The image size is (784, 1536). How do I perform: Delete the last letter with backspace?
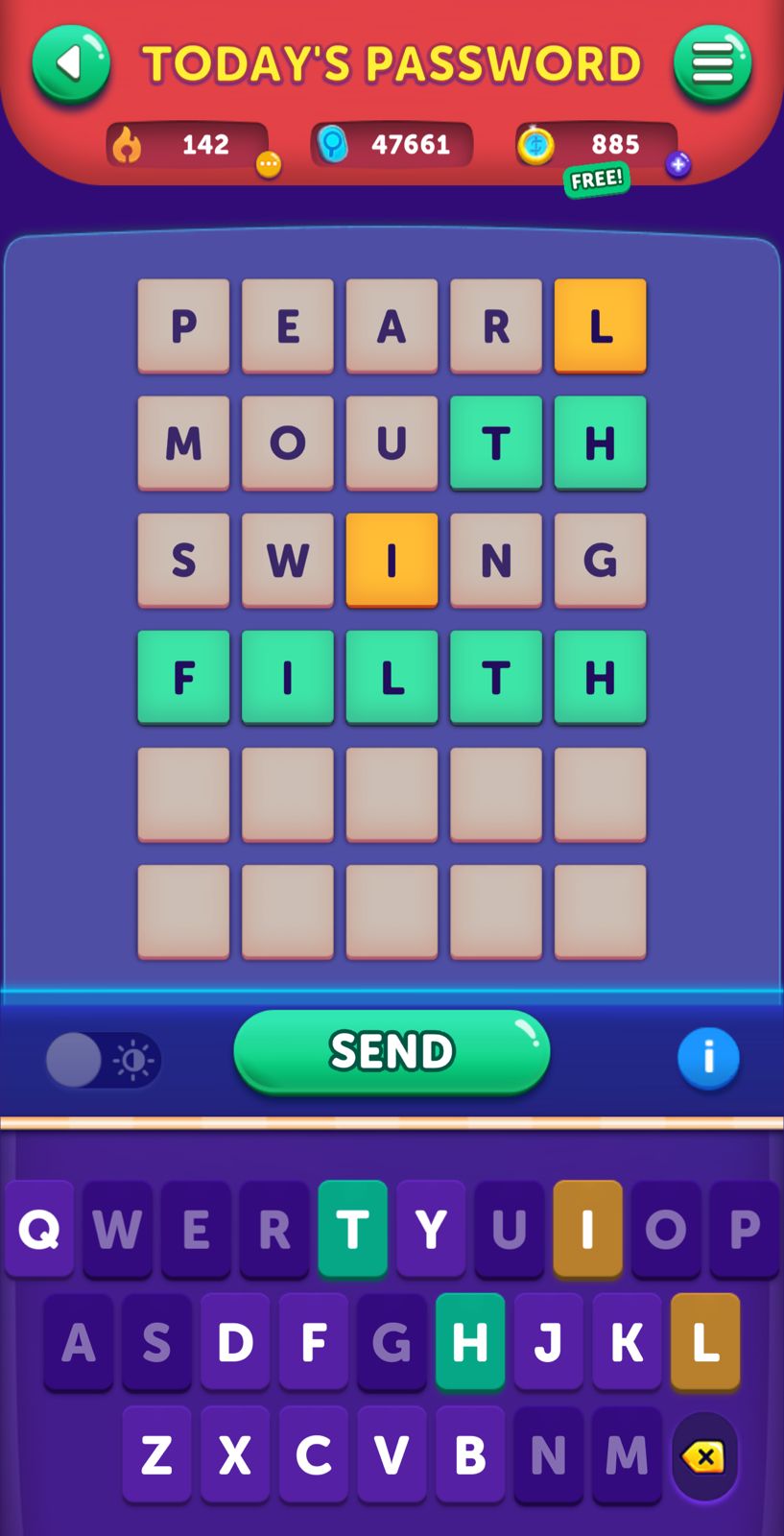tap(704, 1456)
